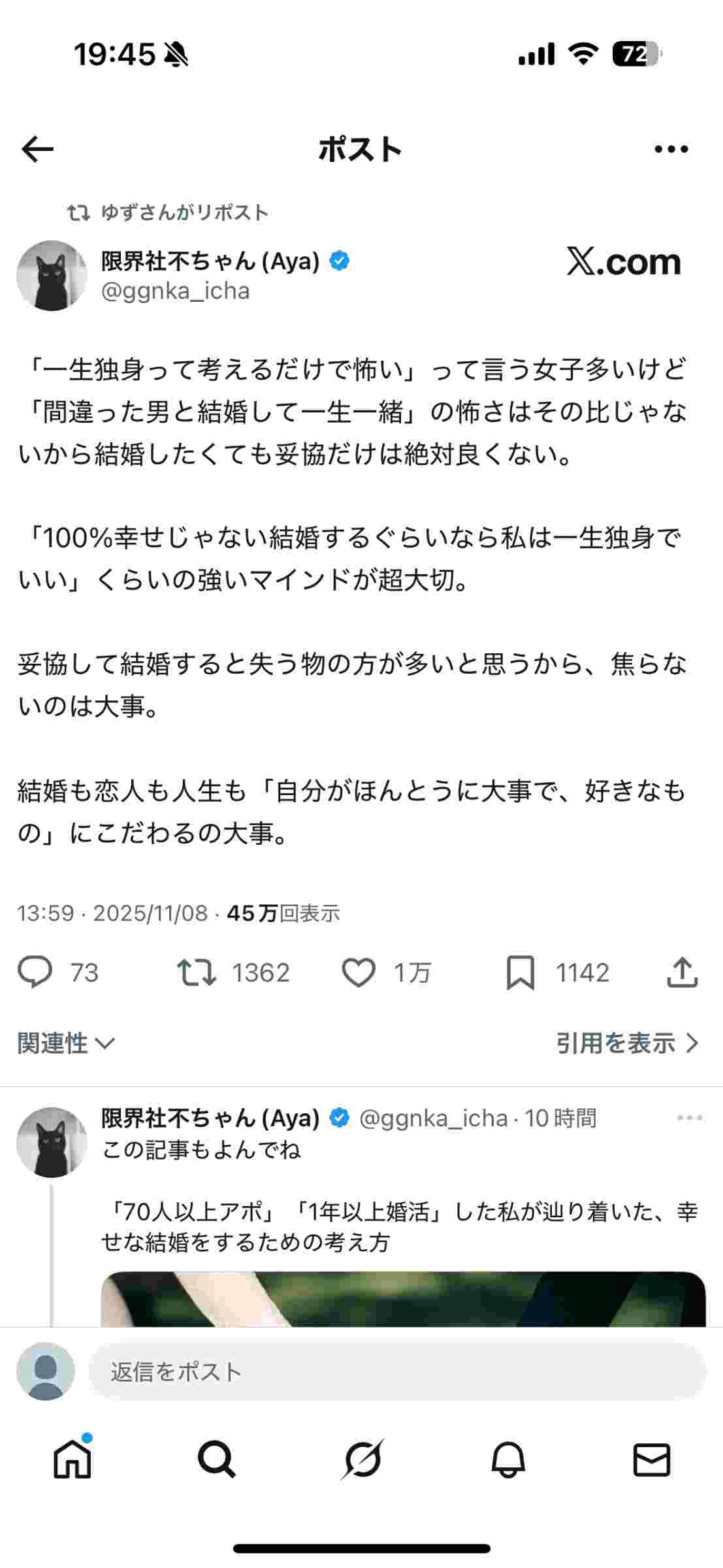Share the post via the upload icon
Image resolution: width=723 pixels, height=1568 pixels.
(682, 972)
